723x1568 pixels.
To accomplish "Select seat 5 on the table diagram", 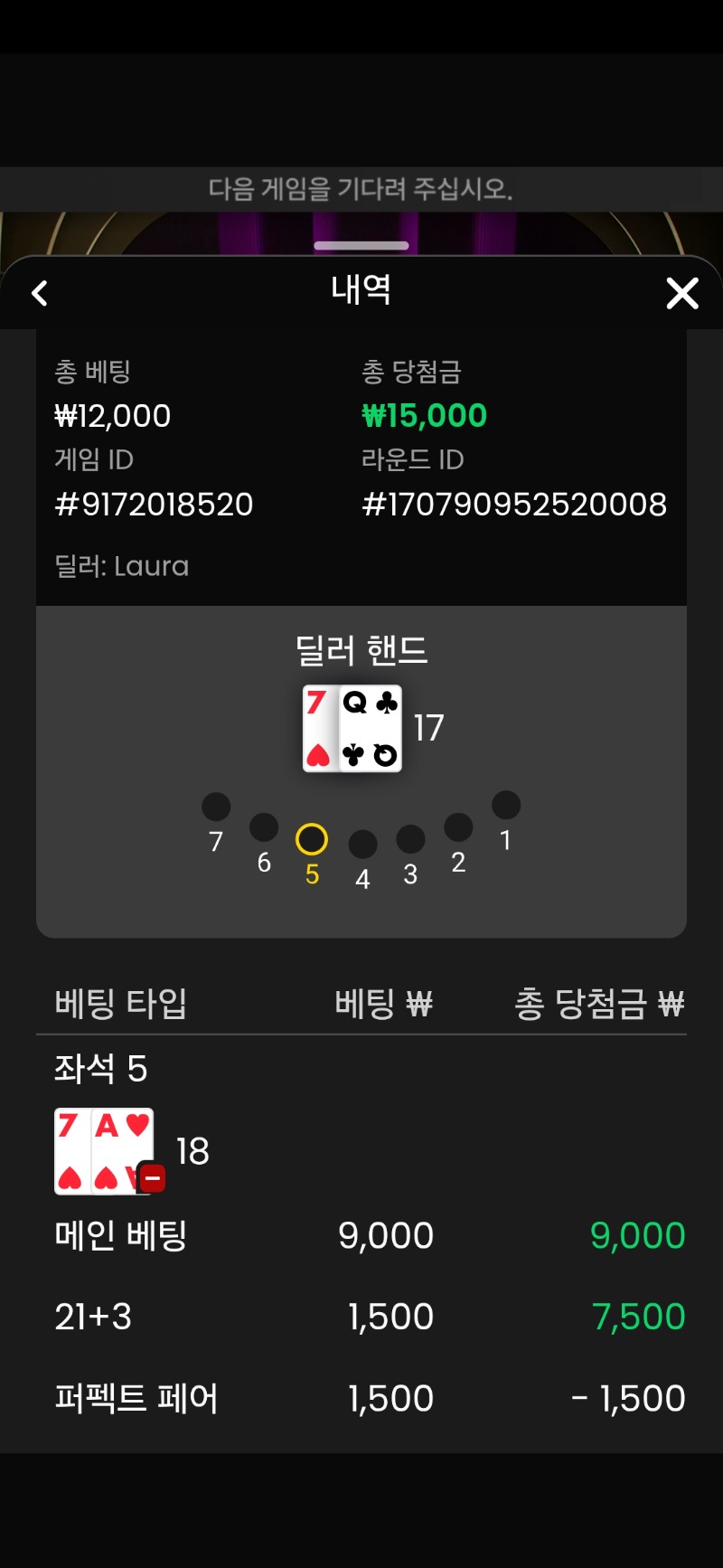I will 312,840.
